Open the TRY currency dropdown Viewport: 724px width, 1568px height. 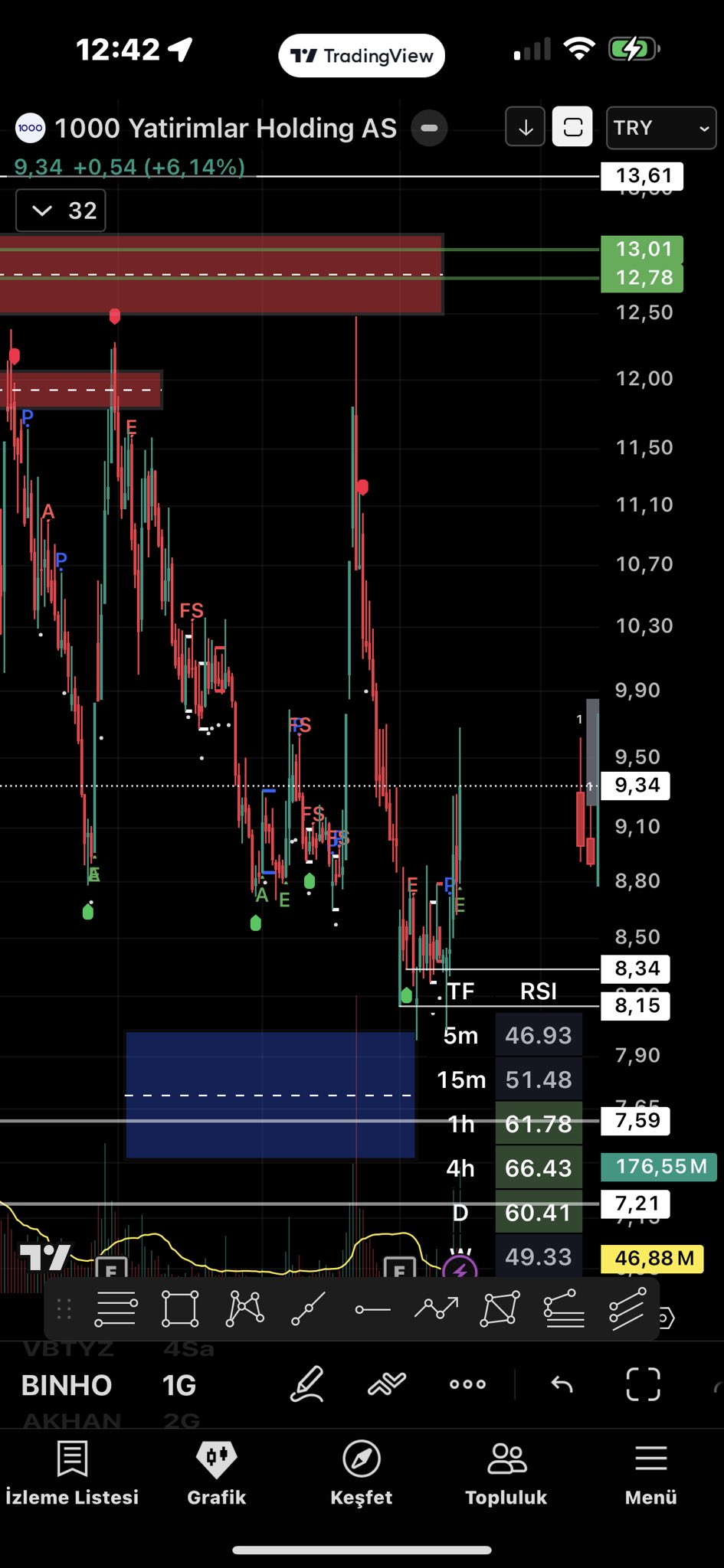pyautogui.click(x=661, y=128)
